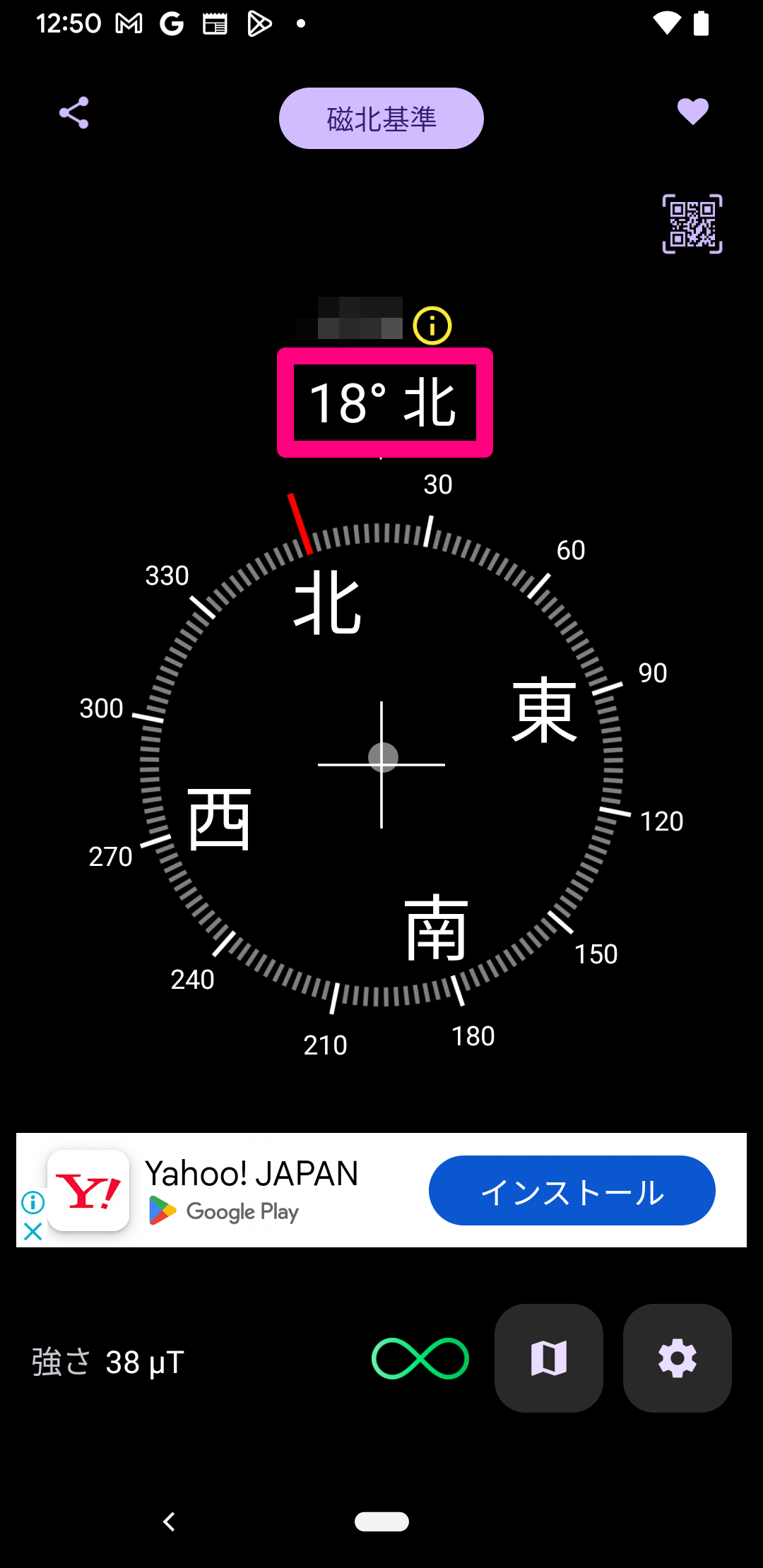763x1568 pixels.
Task: Open the map view
Action: click(549, 1358)
